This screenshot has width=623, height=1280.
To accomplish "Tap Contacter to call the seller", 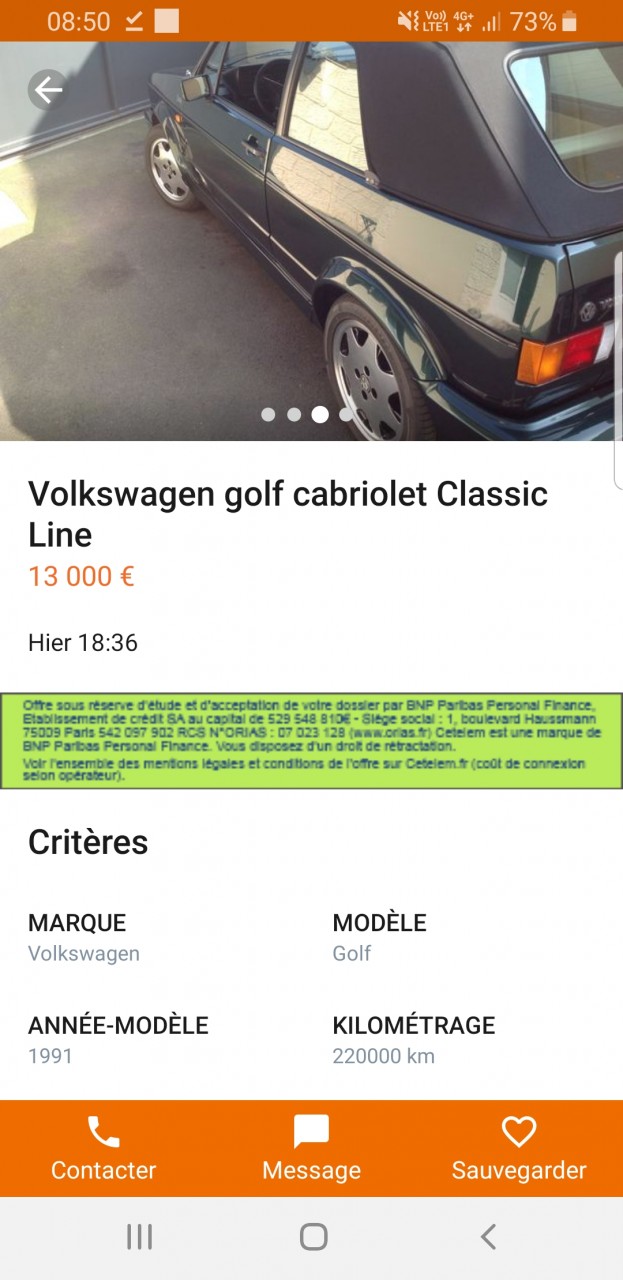I will tap(104, 1149).
